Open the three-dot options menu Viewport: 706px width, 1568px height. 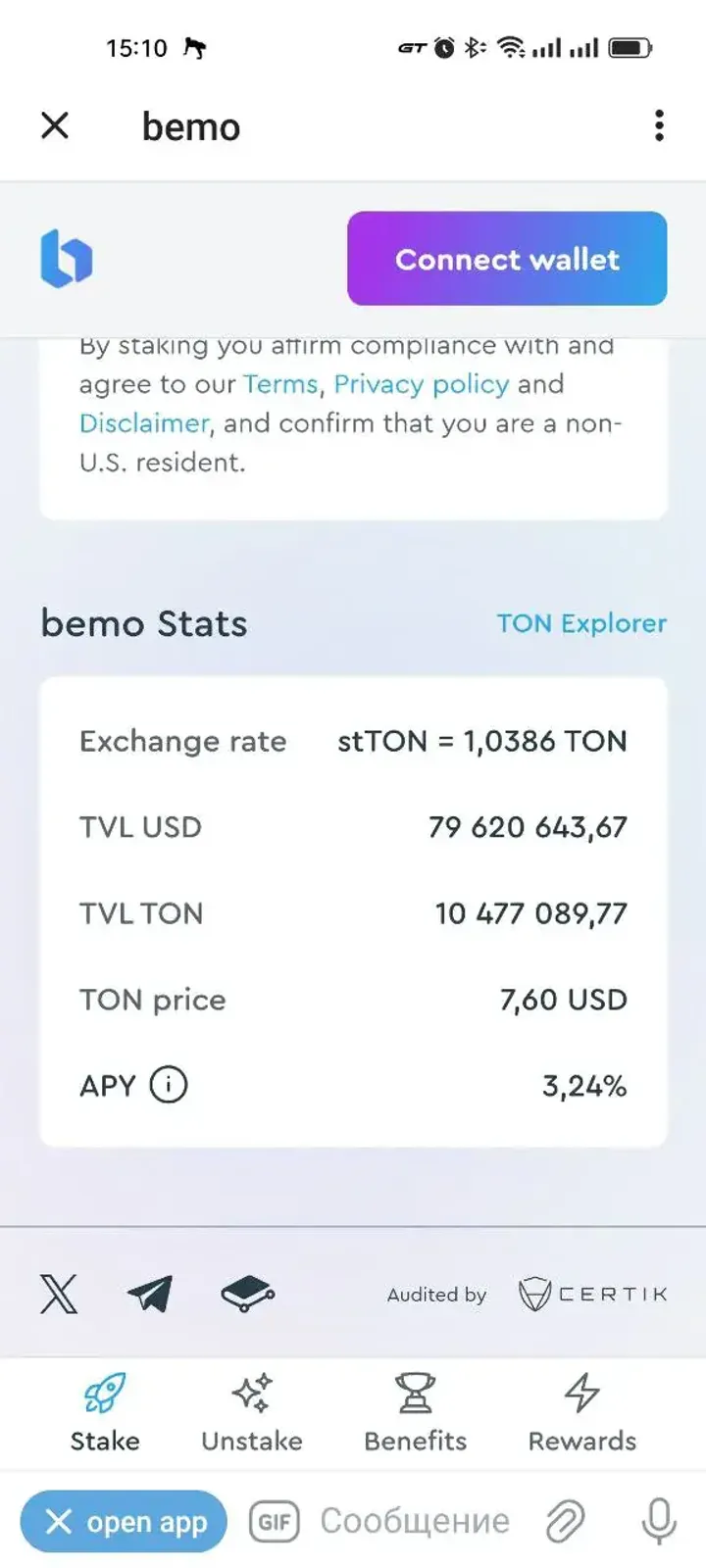[x=658, y=125]
